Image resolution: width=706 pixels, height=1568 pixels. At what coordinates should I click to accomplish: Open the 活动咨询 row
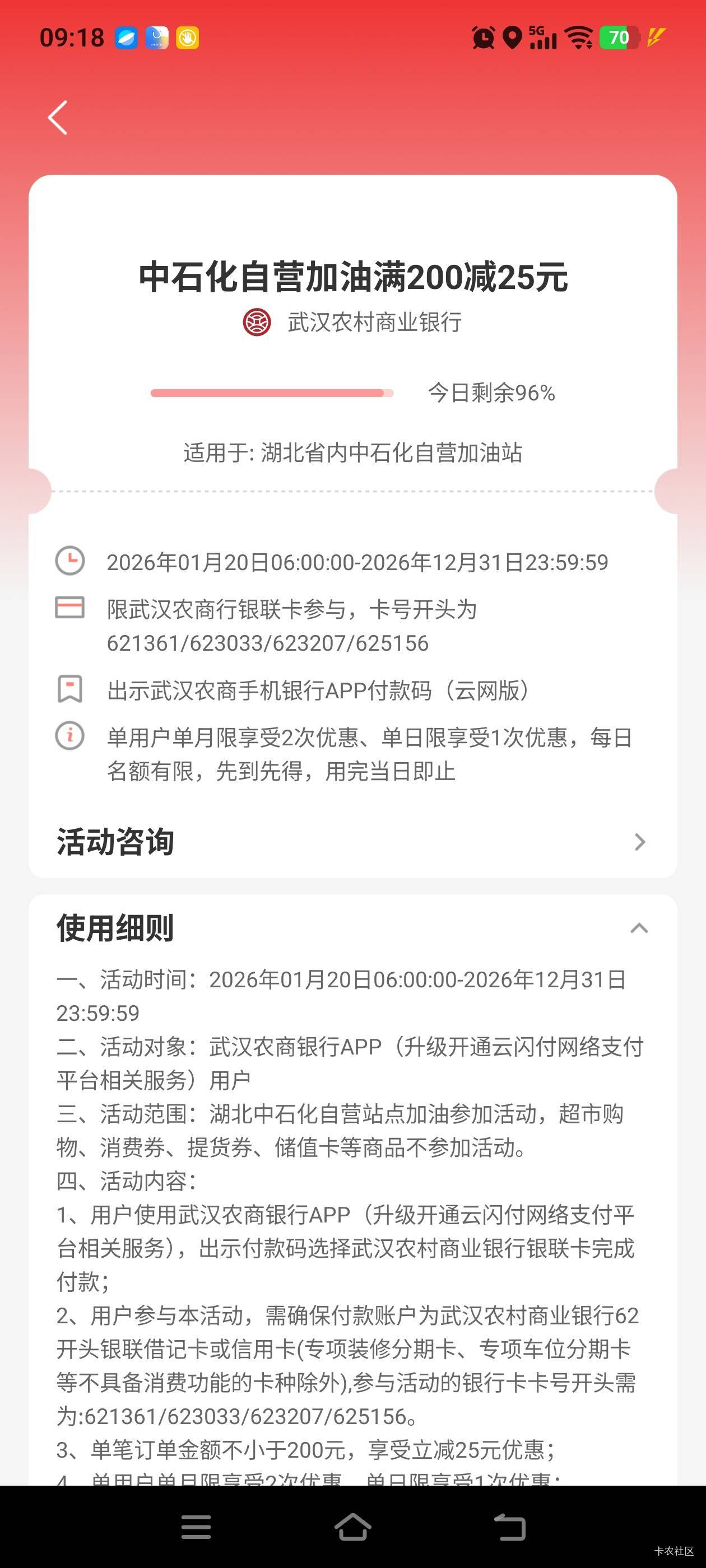(x=352, y=842)
